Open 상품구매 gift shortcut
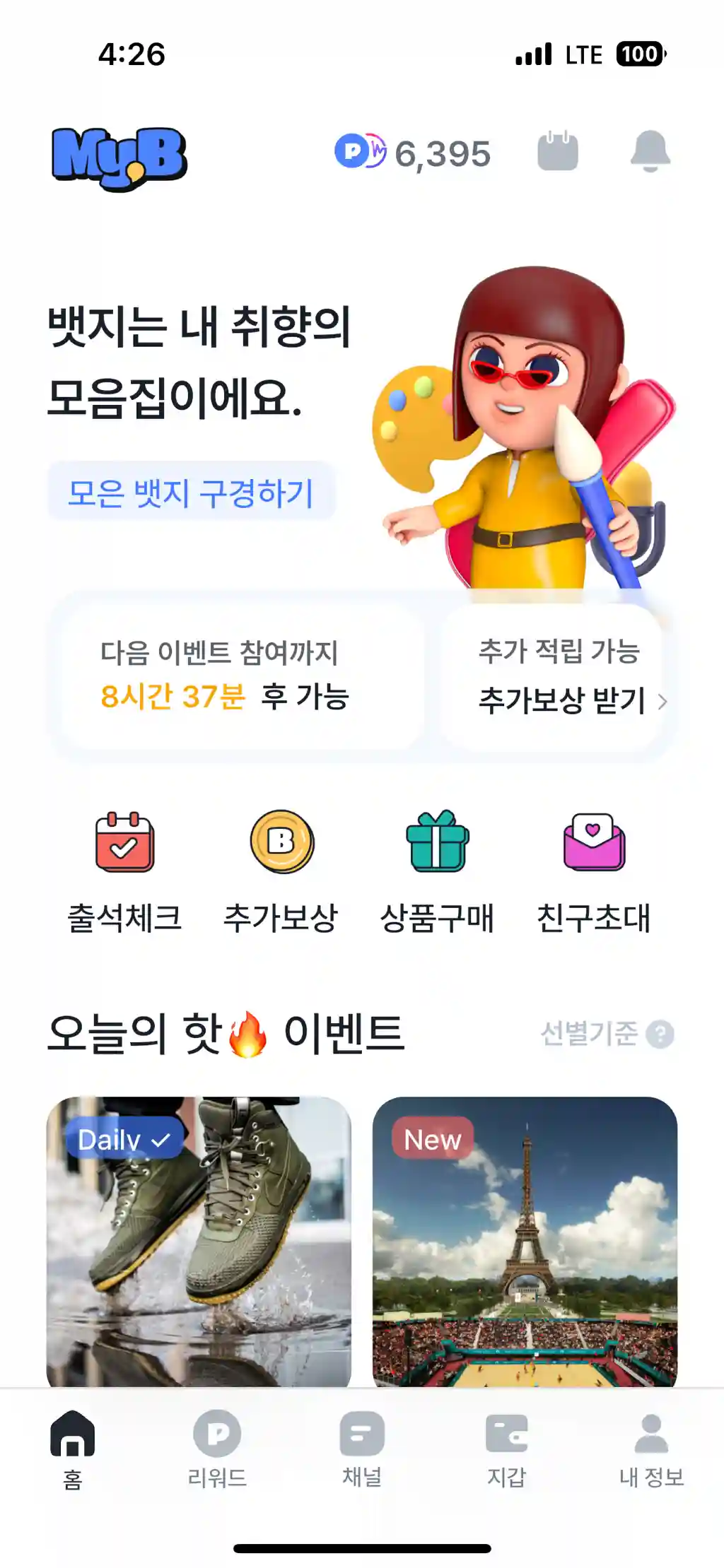This screenshot has width=724, height=1568. click(437, 872)
